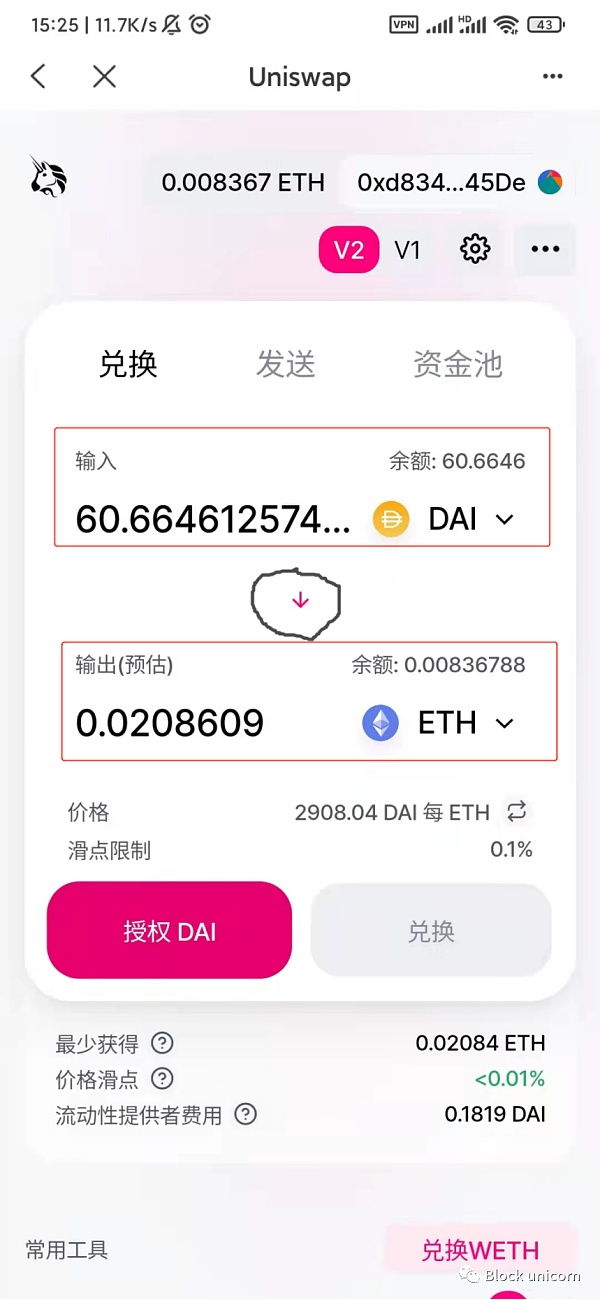Viewport: 600px width, 1300px height.
Task: Open the browser overflow menu in title bar
Action: [x=552, y=77]
